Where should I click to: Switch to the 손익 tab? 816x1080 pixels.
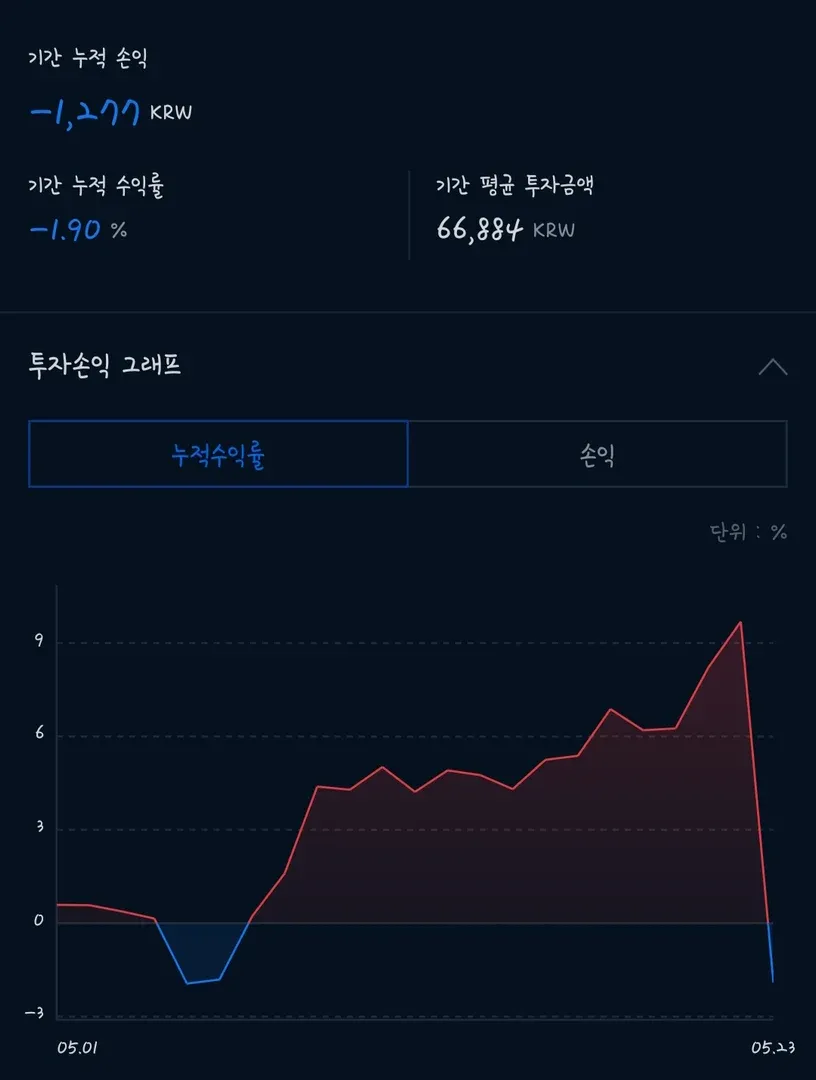point(597,454)
